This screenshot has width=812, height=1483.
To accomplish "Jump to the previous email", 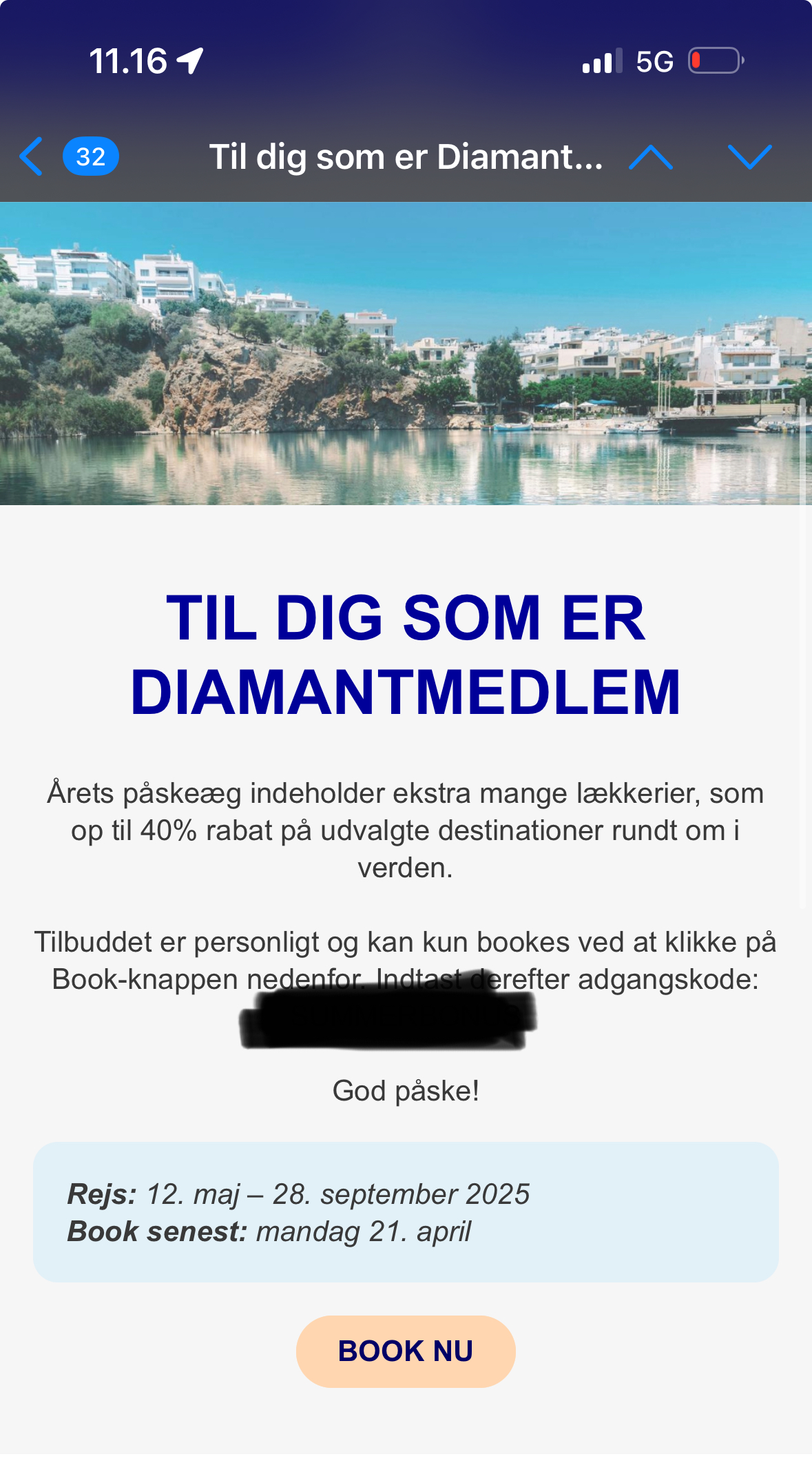I will [x=650, y=157].
